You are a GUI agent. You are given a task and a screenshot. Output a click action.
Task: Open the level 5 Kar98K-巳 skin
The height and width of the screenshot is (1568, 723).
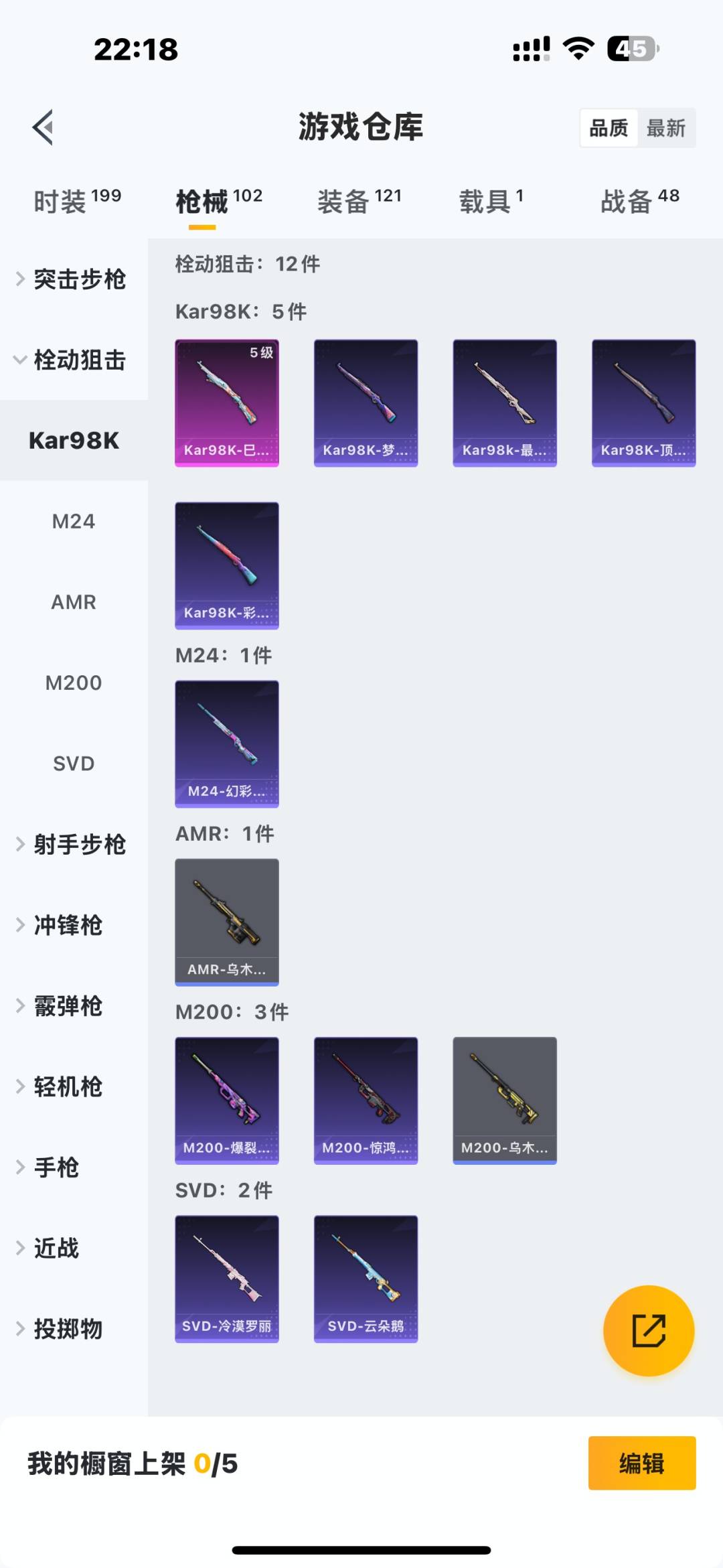click(227, 403)
